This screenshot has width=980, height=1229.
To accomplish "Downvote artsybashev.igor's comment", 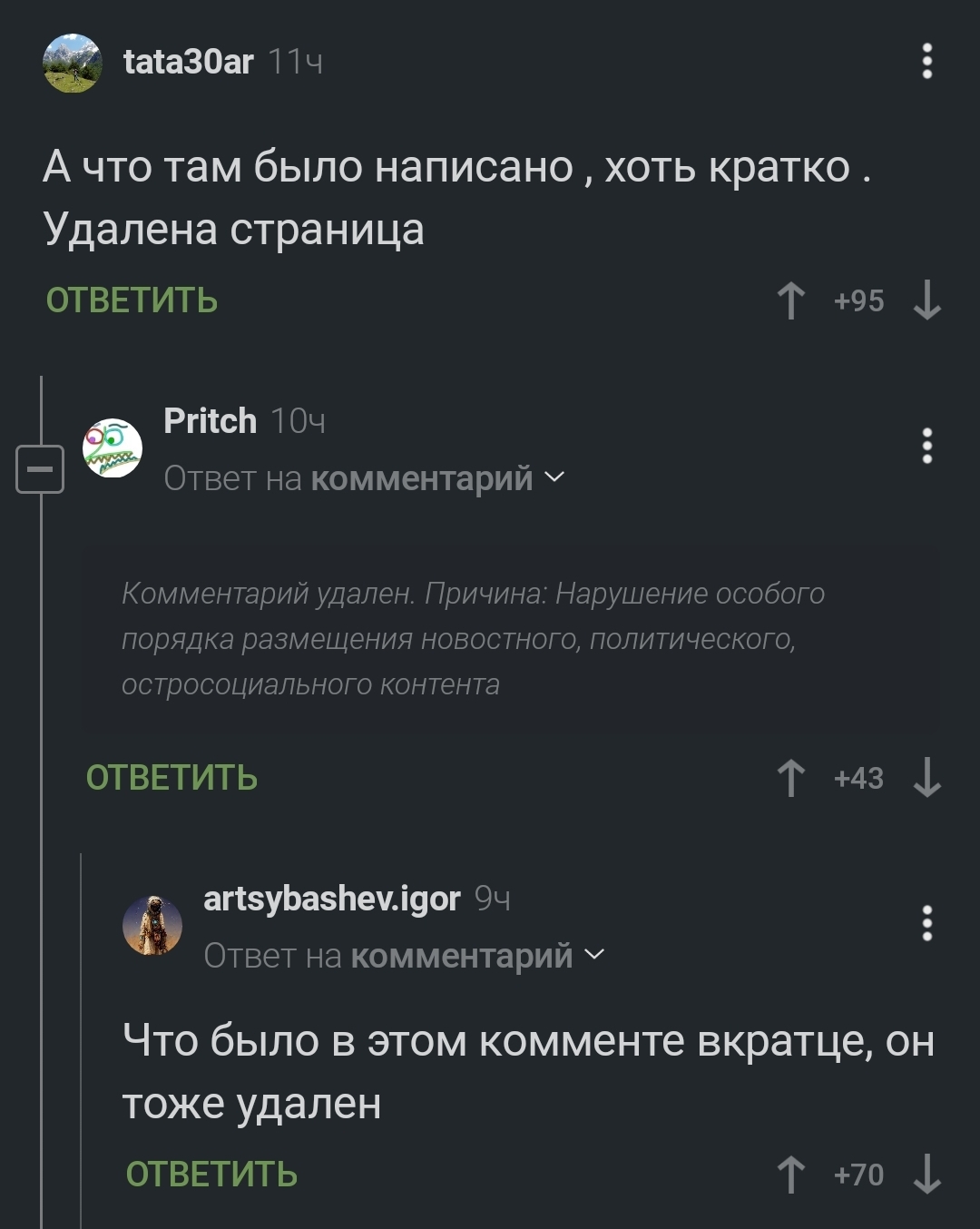I will 926,1175.
